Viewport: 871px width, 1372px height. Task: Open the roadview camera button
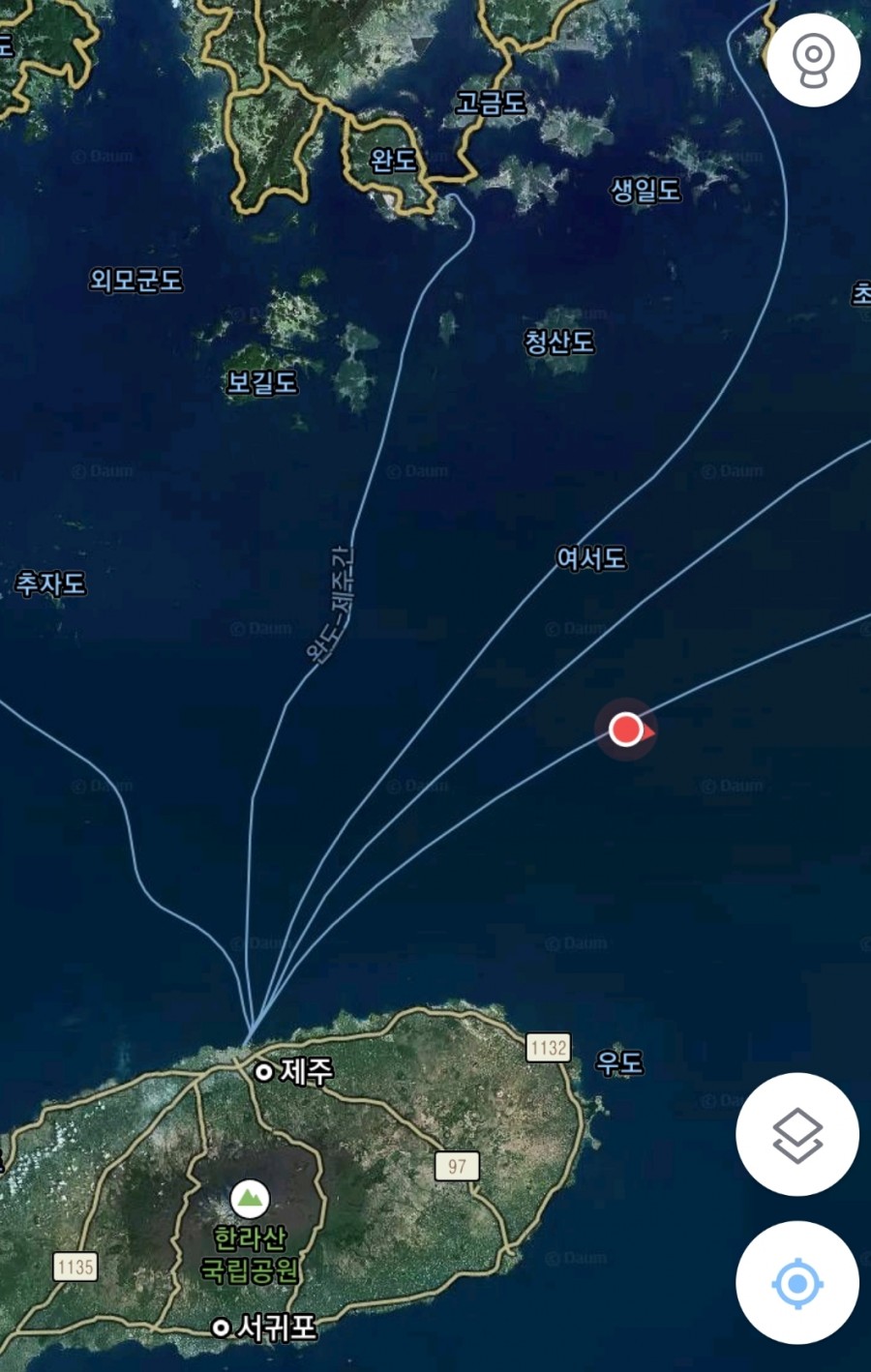[813, 60]
